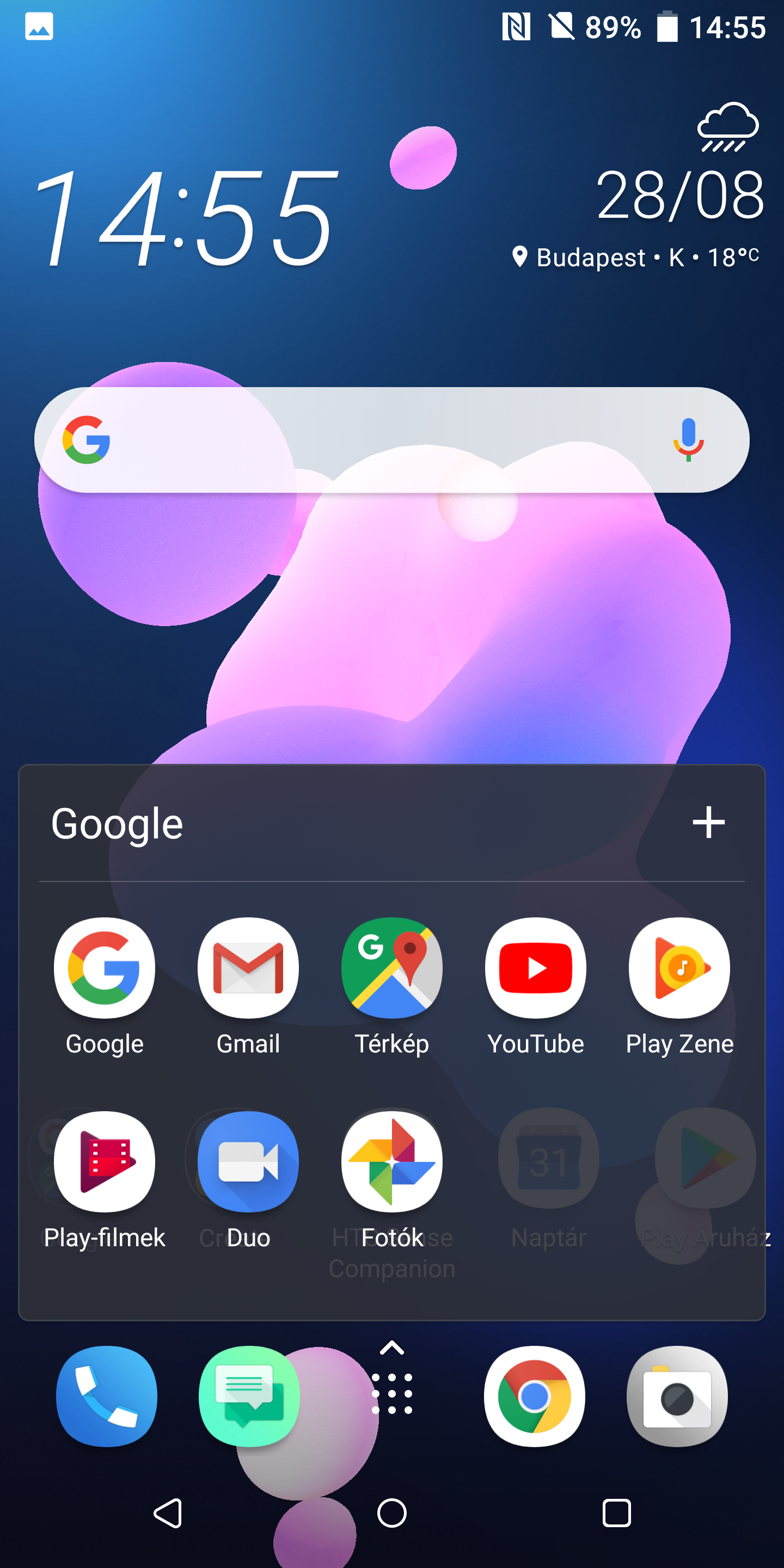784x1568 pixels.
Task: Open the Messages app in the dock
Action: point(249,1396)
